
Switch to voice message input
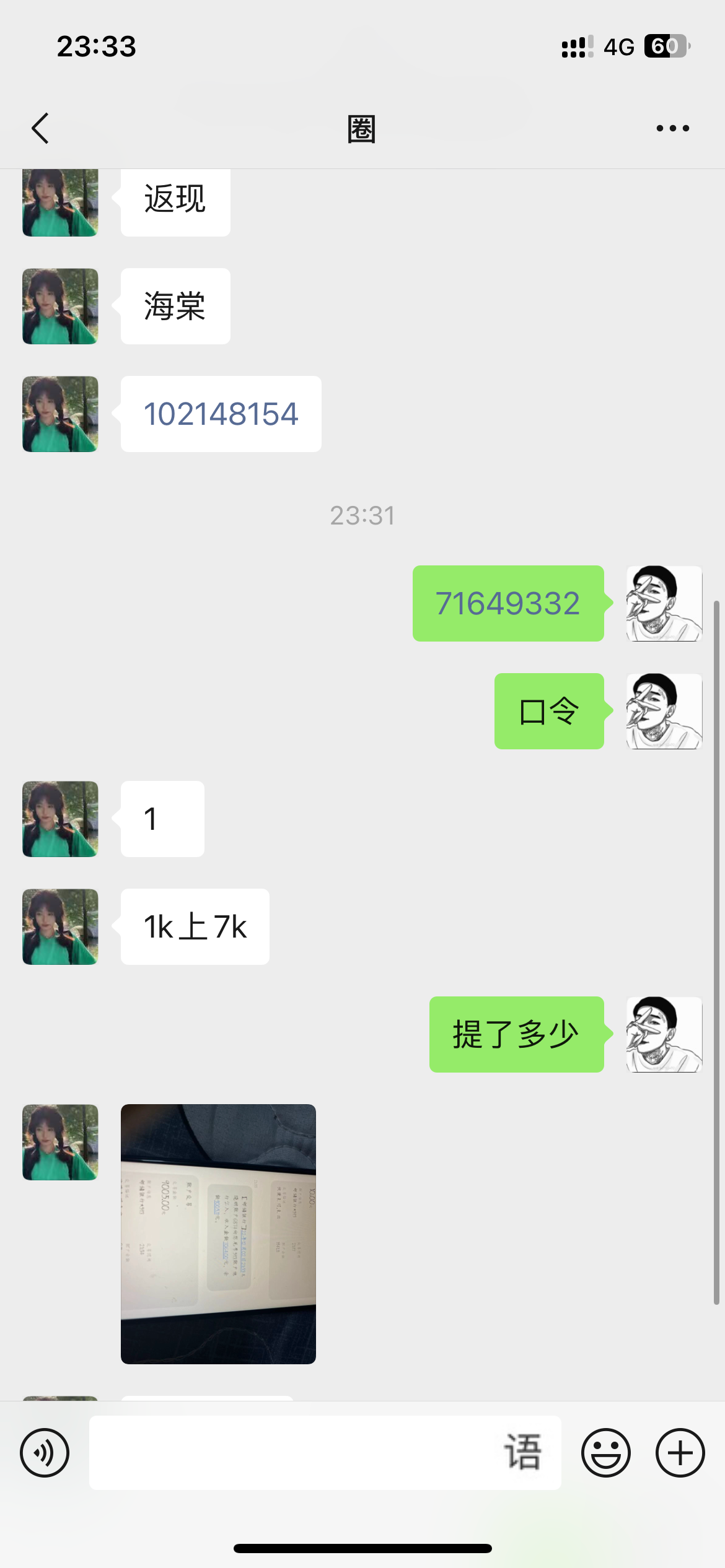tap(45, 1452)
